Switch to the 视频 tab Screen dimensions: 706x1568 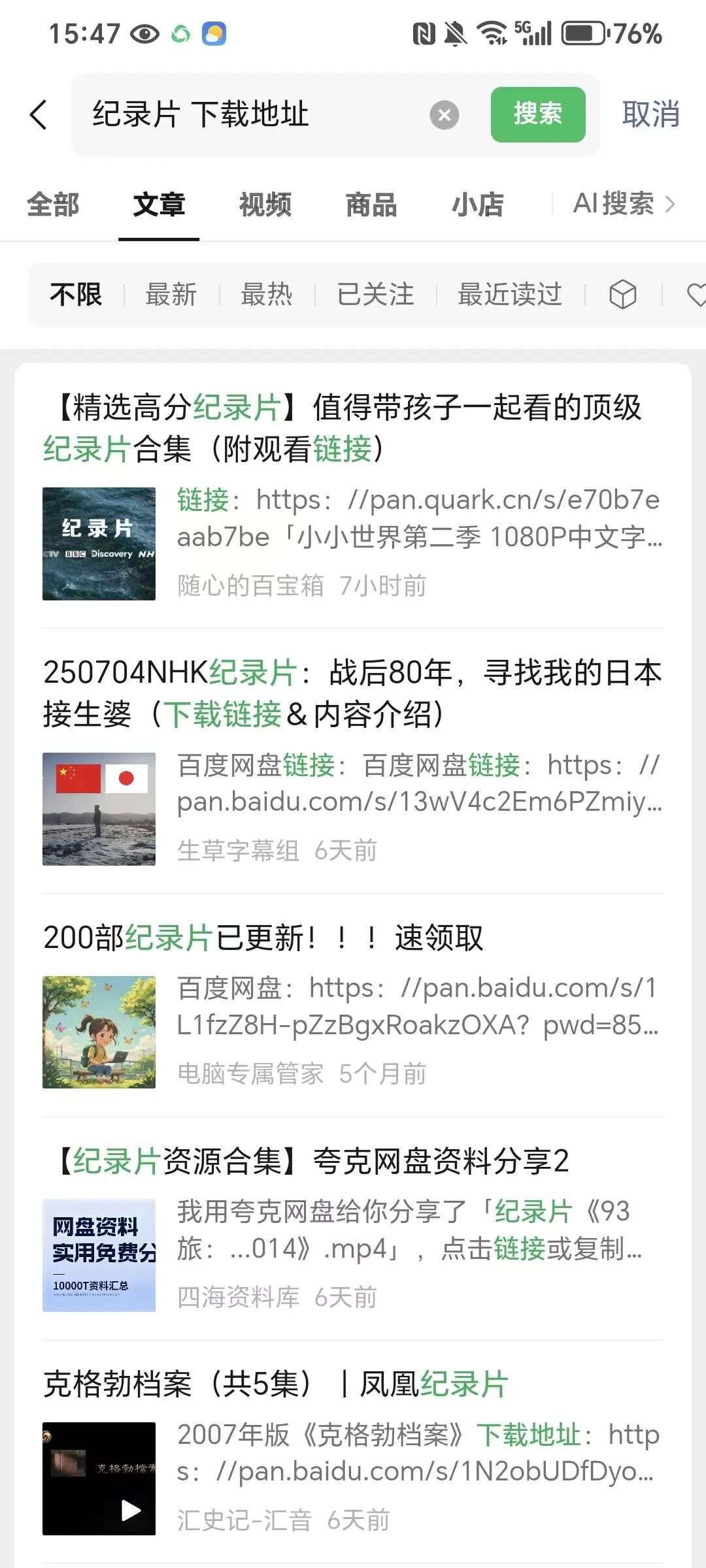coord(265,204)
